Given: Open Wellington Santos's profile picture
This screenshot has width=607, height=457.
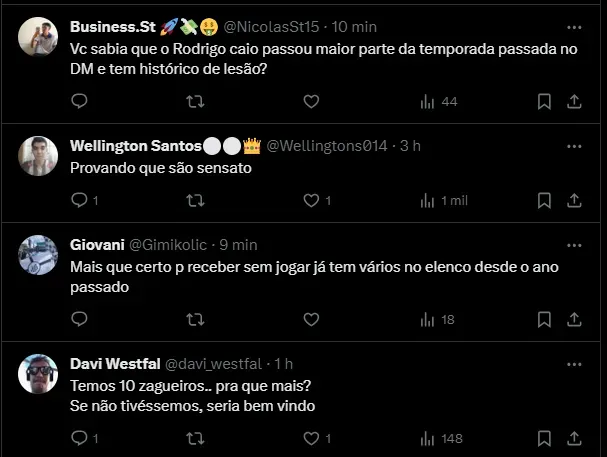Looking at the screenshot, I should (38, 156).
